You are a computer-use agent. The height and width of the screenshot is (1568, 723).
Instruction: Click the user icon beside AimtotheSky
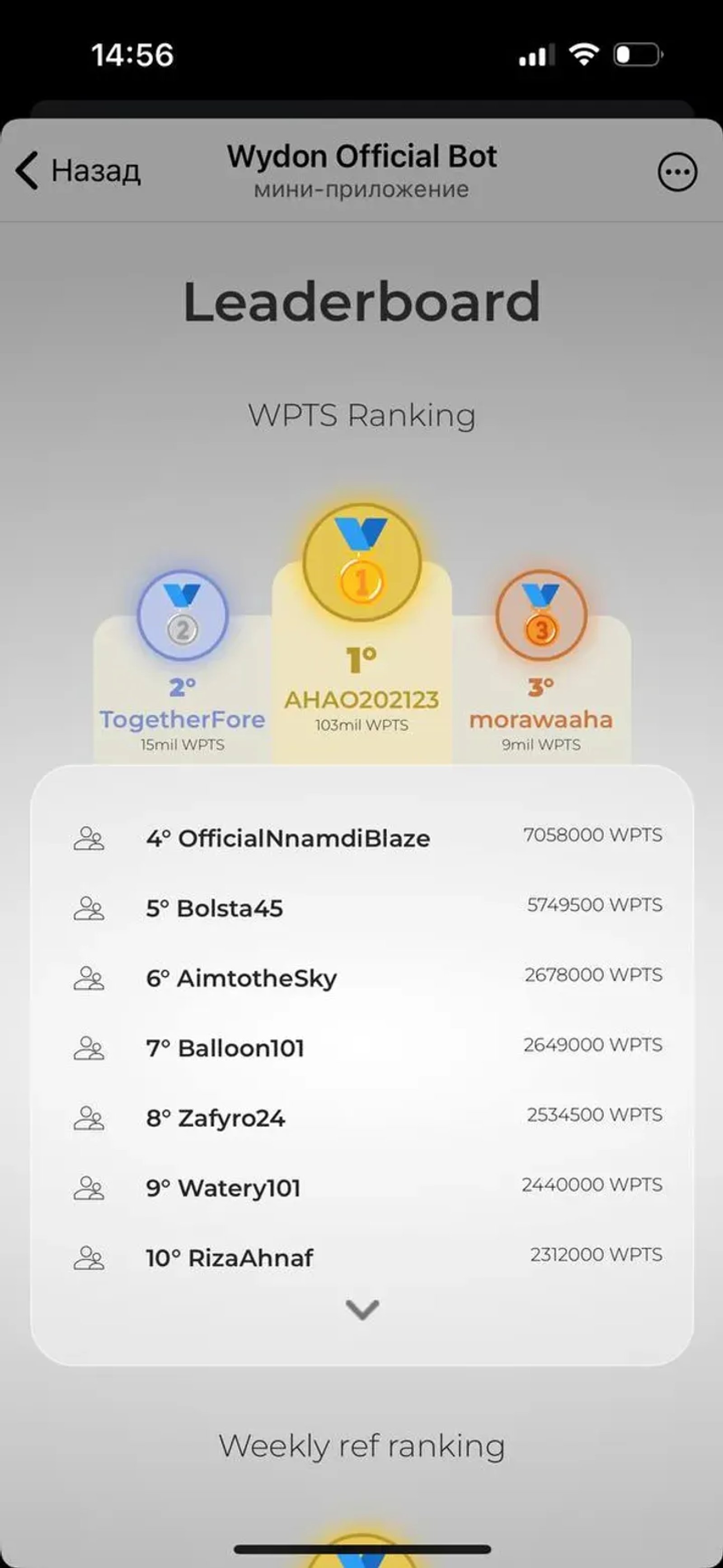click(x=89, y=977)
